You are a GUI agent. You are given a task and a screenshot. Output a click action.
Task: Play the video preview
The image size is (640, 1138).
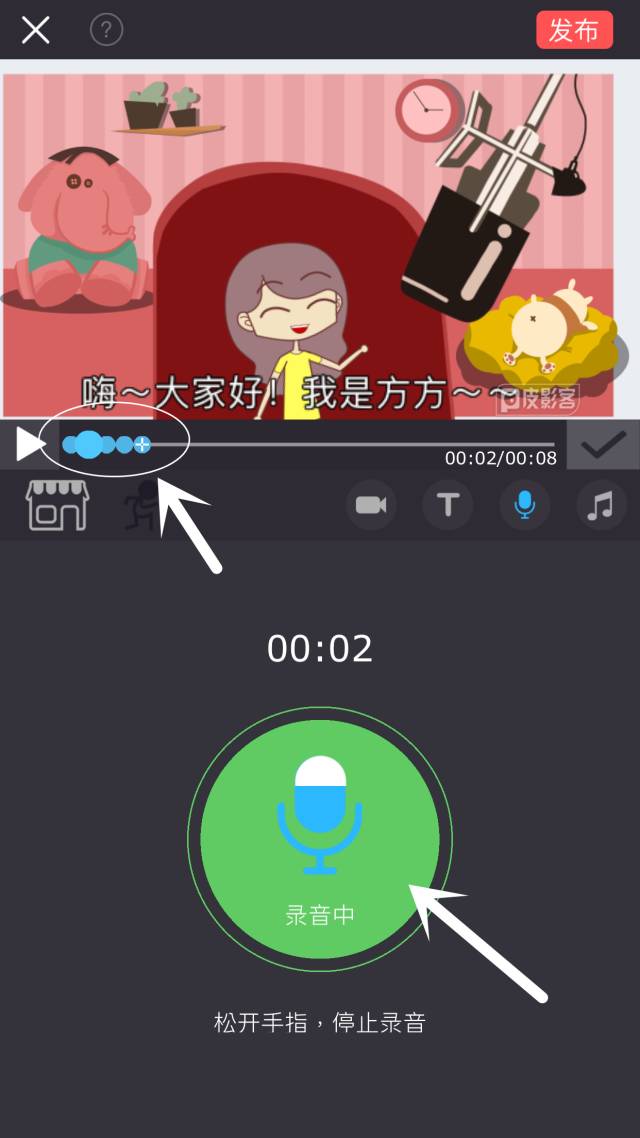click(30, 444)
